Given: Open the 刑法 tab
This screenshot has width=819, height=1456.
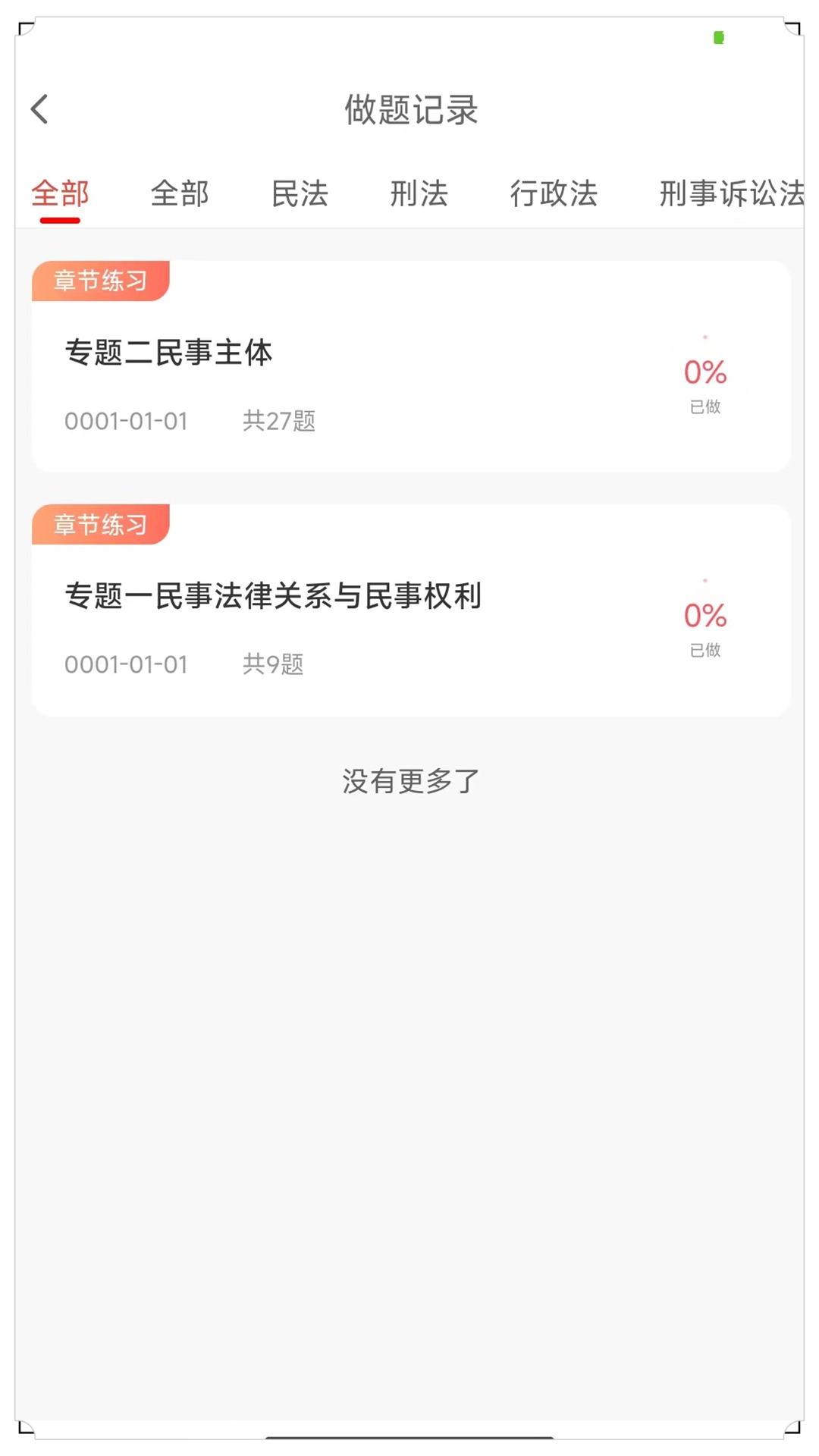Looking at the screenshot, I should pos(419,193).
